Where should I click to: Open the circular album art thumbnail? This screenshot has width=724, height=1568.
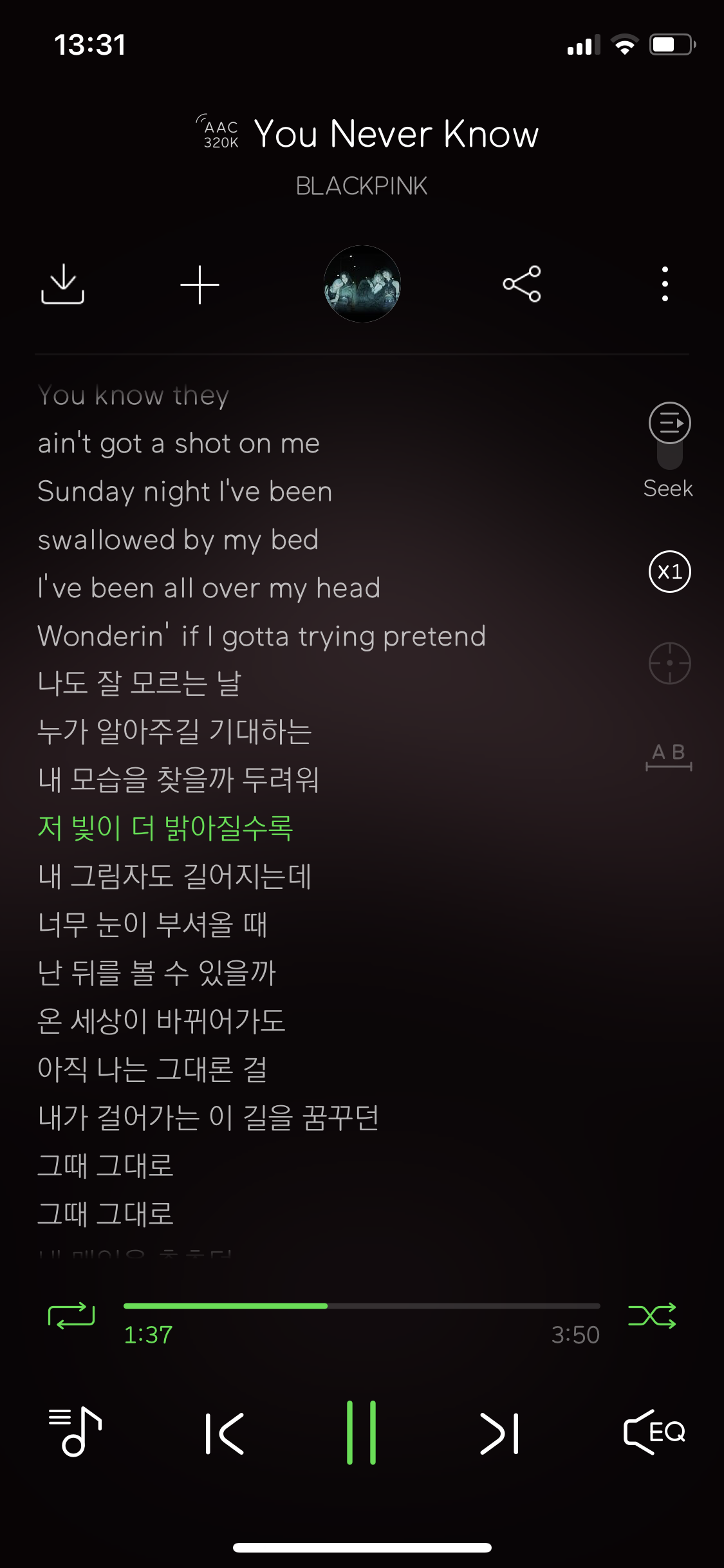click(362, 284)
